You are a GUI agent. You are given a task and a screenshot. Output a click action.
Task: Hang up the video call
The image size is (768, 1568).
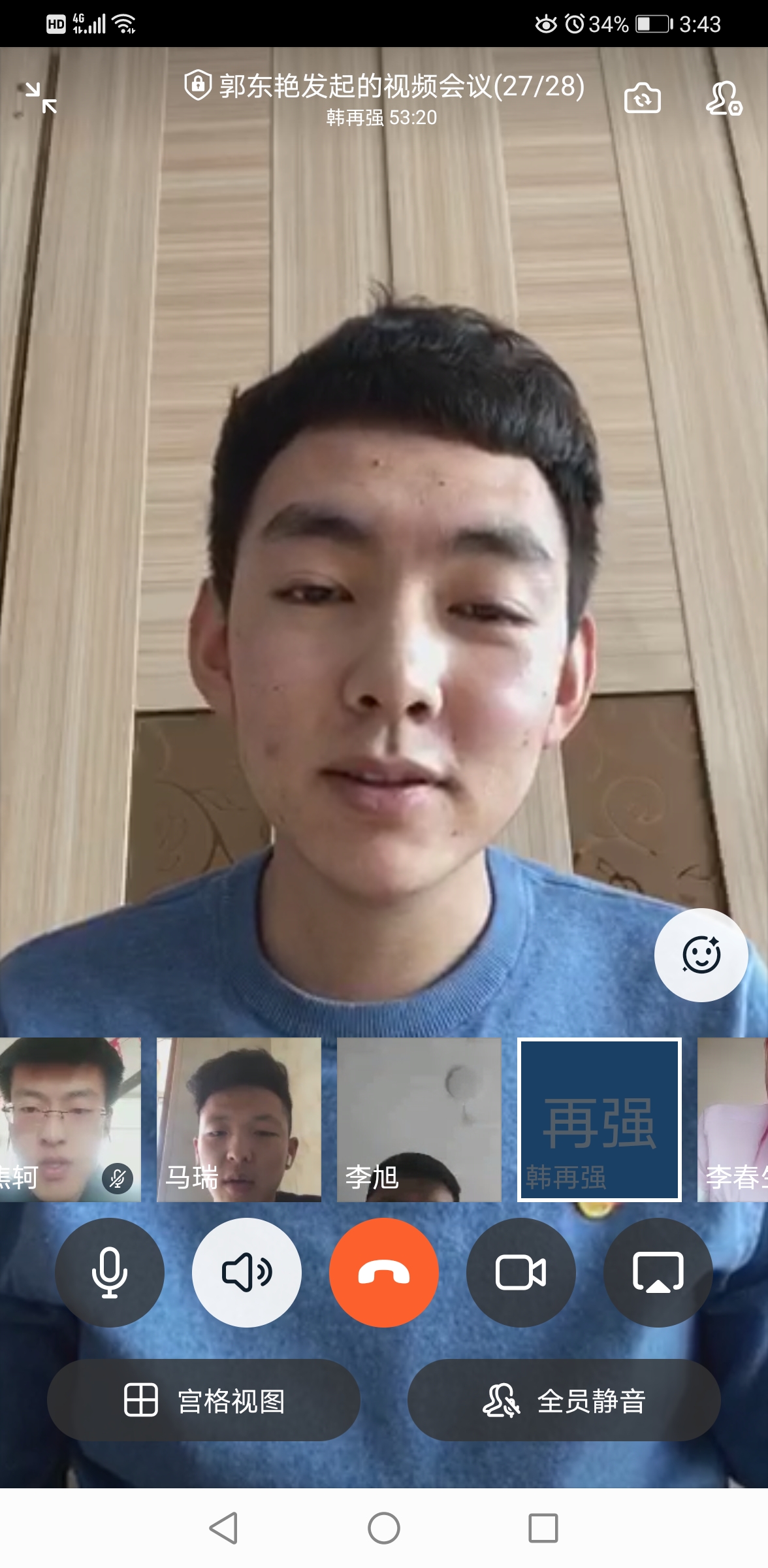coord(384,1272)
